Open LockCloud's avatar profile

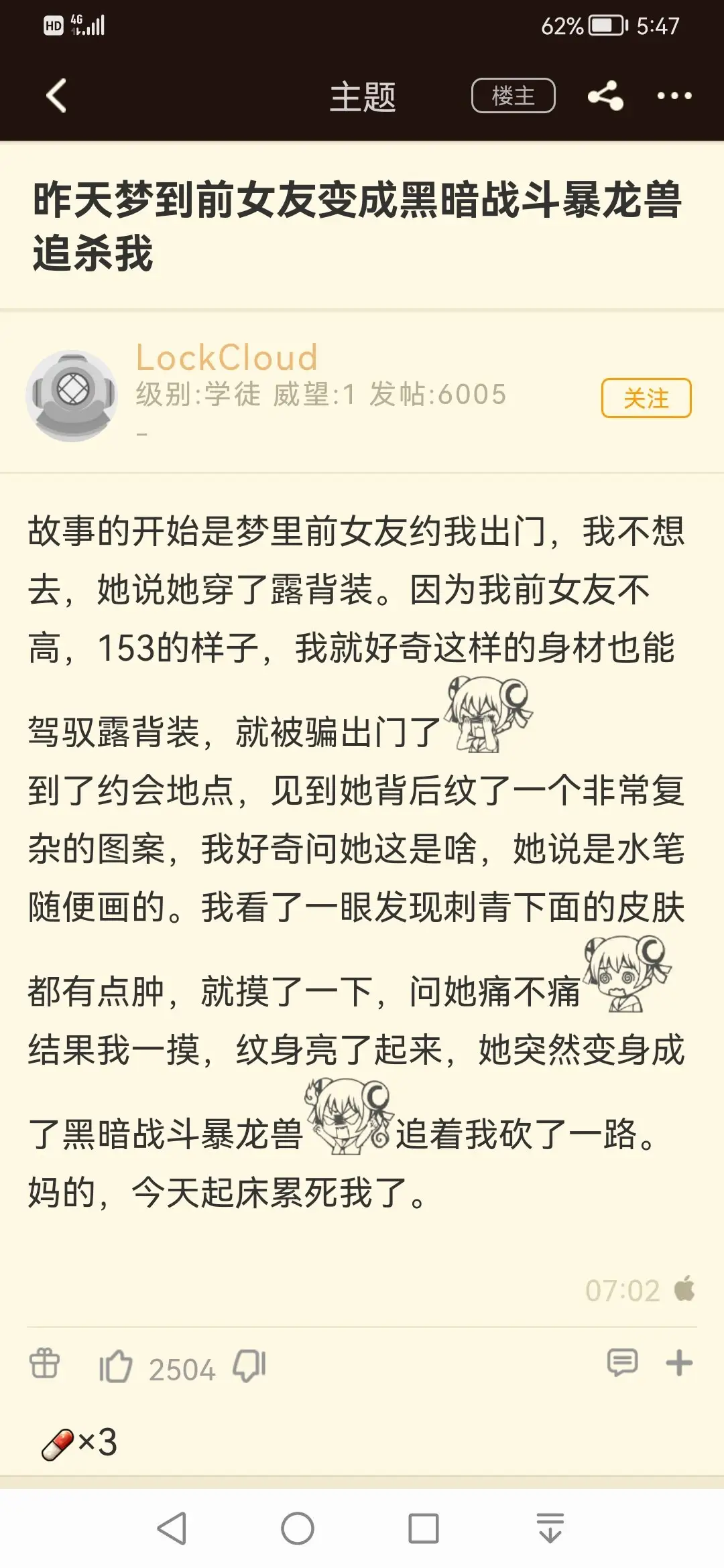click(72, 395)
